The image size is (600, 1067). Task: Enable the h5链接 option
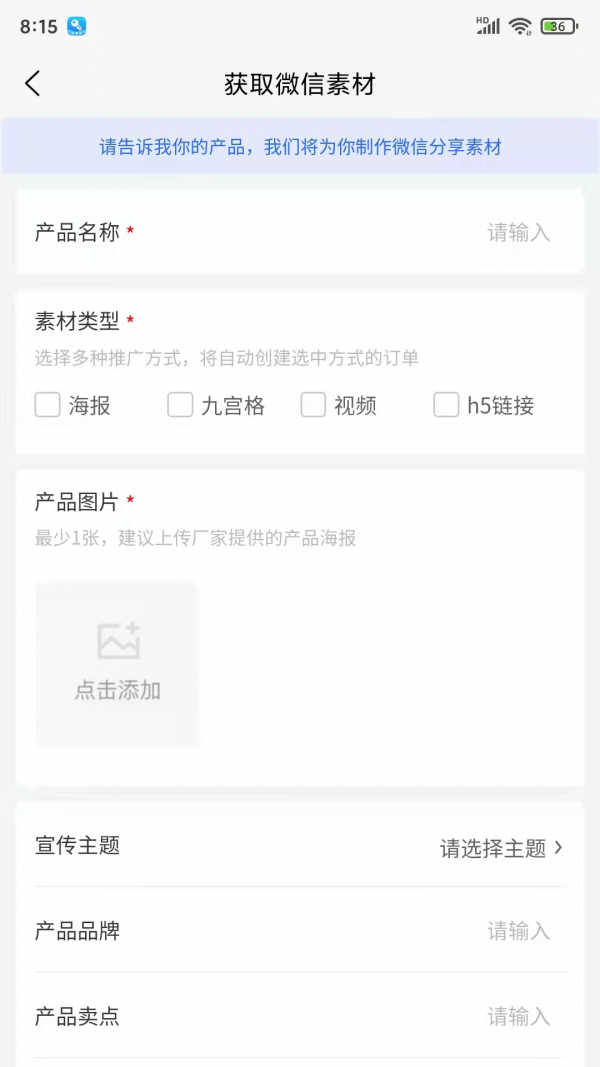[446, 405]
